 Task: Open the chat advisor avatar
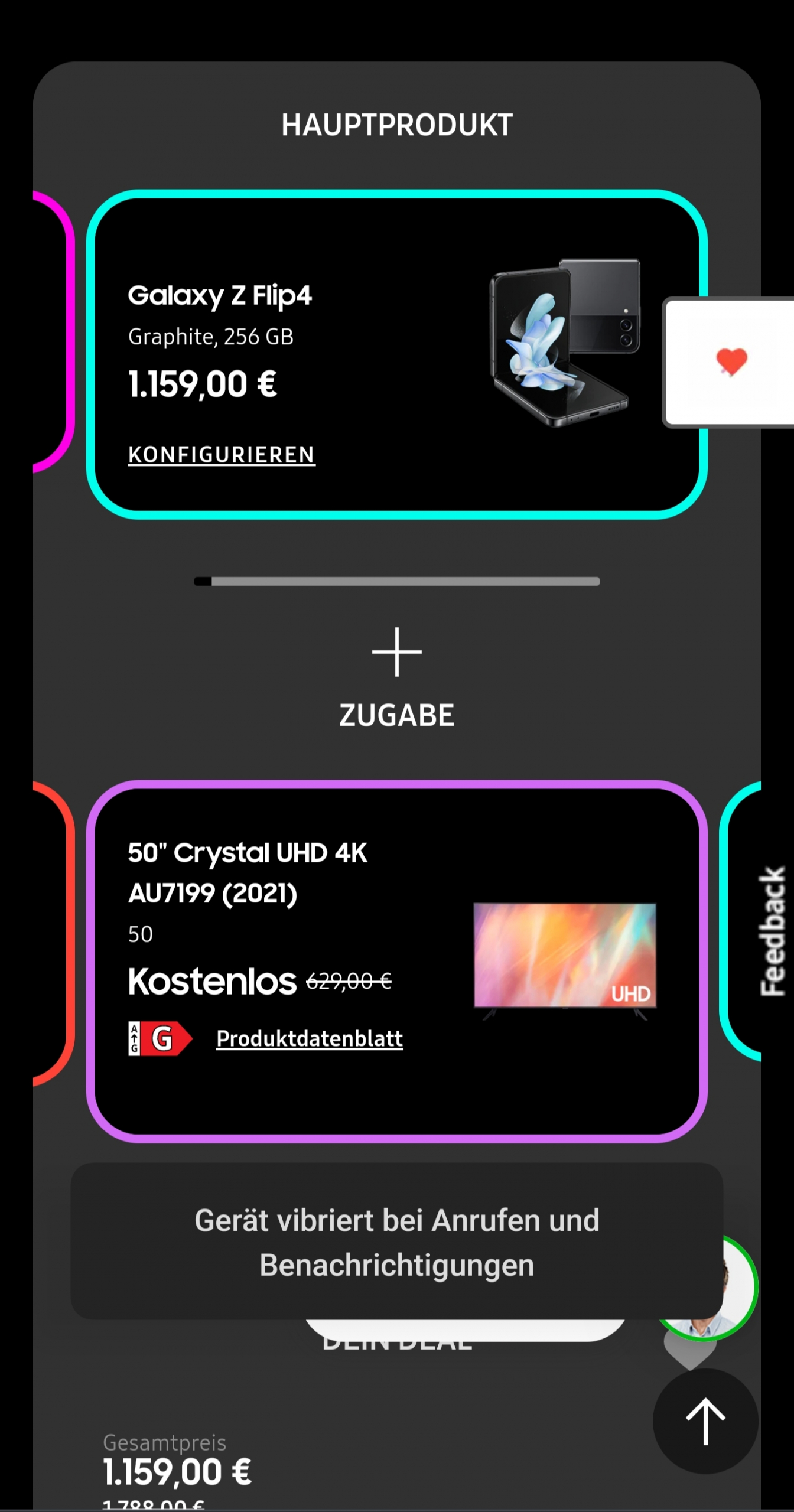[x=738, y=1288]
